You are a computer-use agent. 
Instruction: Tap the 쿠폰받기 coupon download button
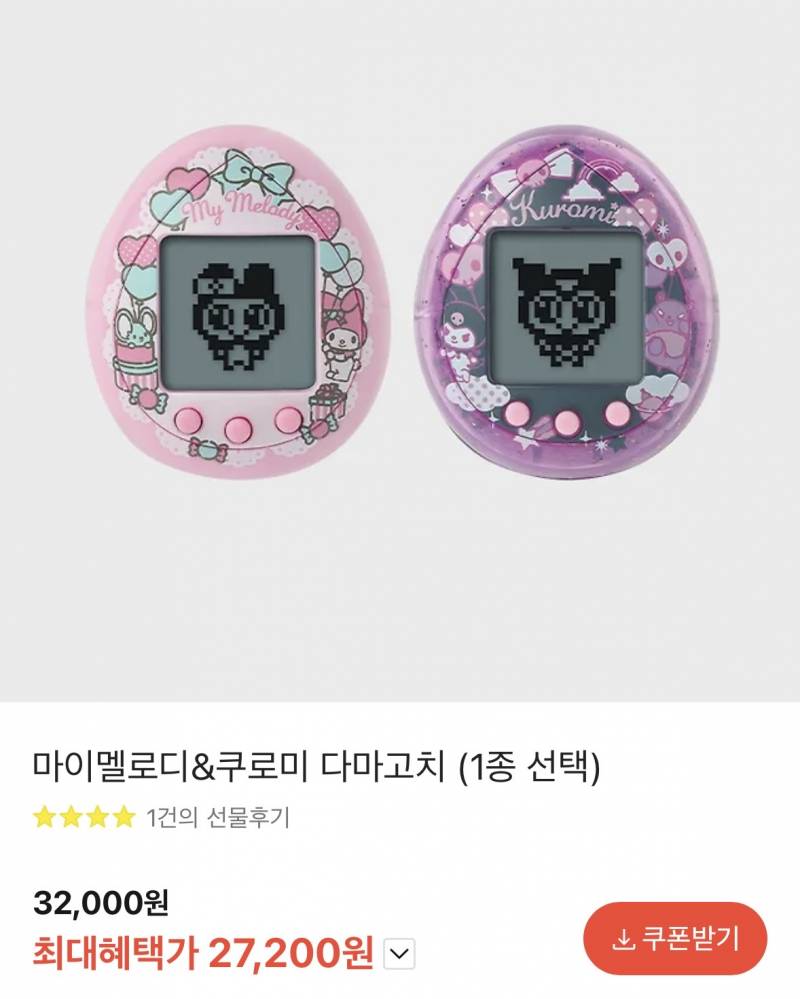coord(675,938)
